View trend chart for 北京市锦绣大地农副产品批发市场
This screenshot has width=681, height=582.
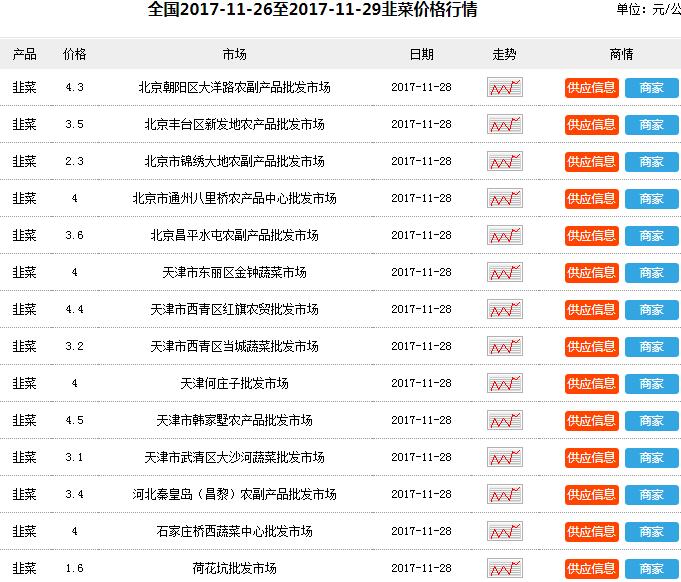(504, 162)
